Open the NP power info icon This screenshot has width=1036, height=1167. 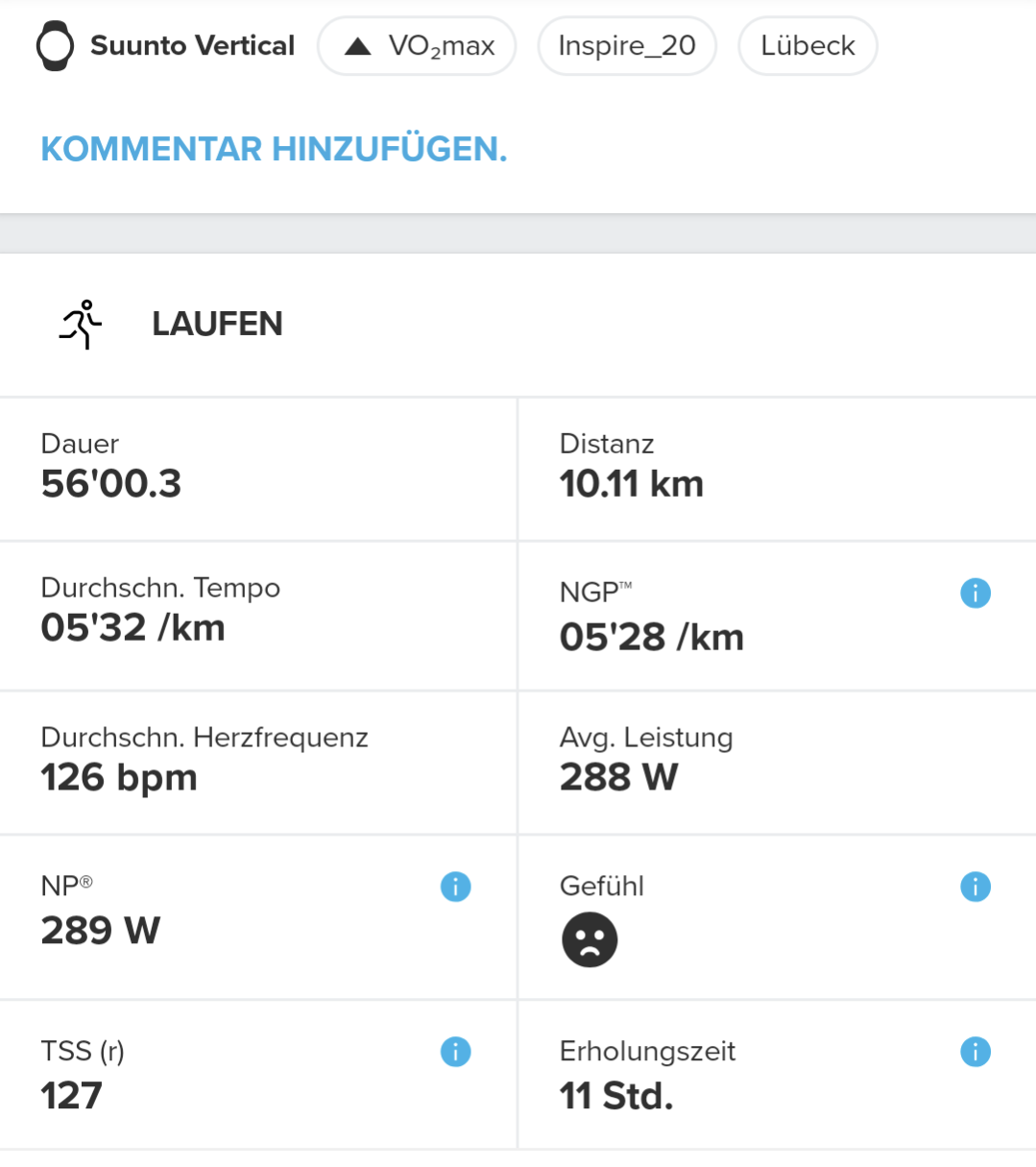(x=455, y=887)
